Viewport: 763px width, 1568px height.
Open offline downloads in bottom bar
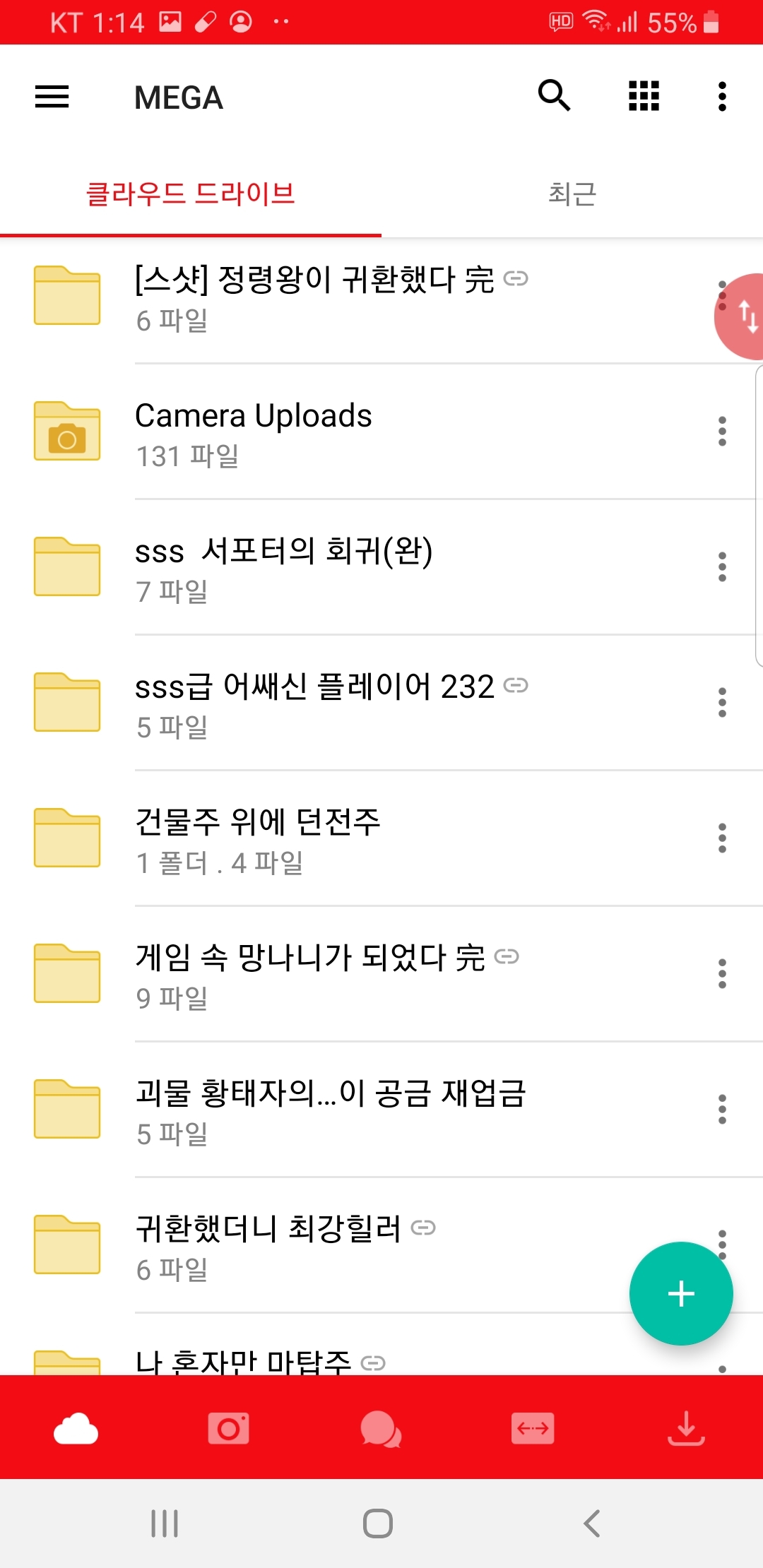686,1428
